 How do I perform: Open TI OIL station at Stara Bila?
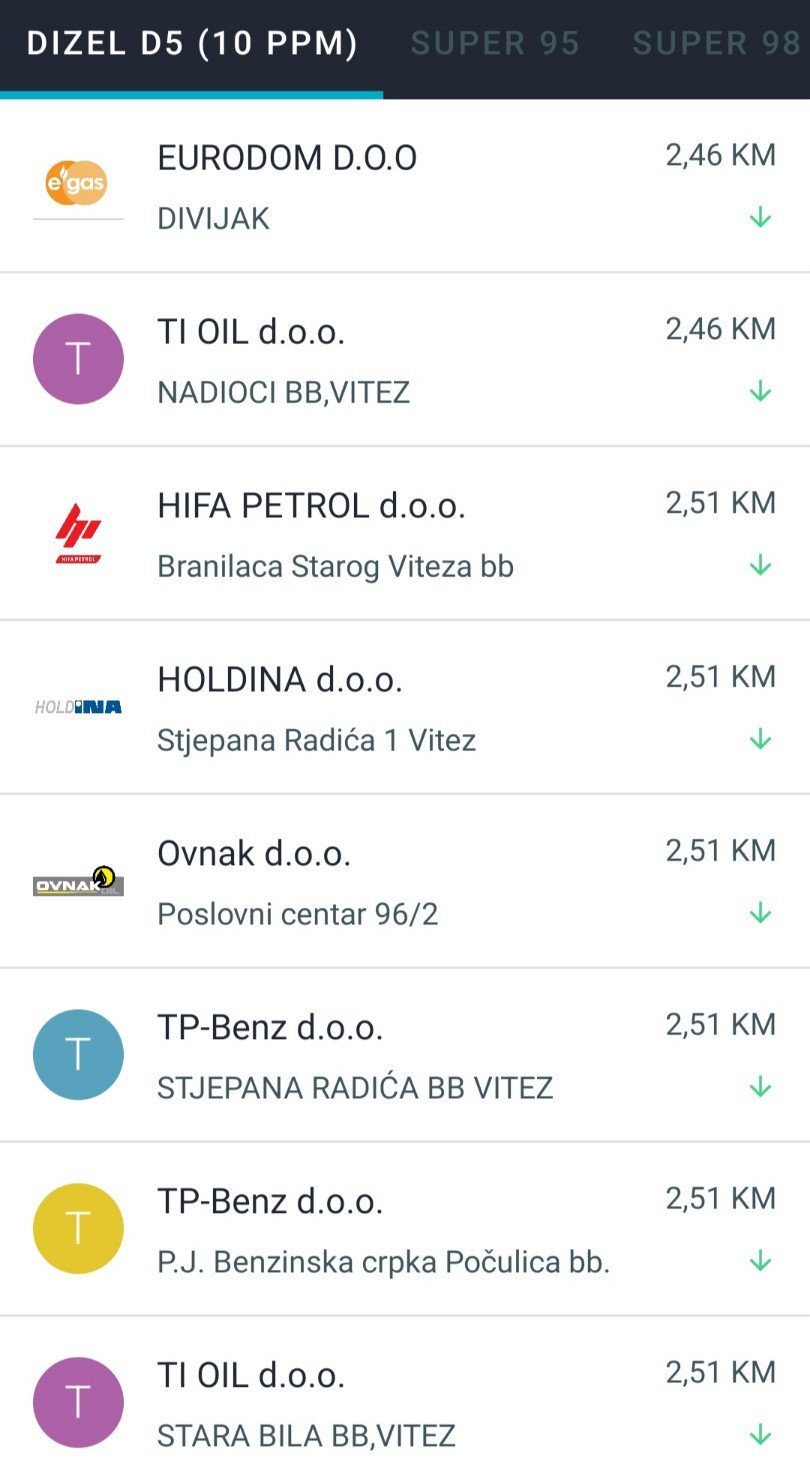(x=405, y=1398)
